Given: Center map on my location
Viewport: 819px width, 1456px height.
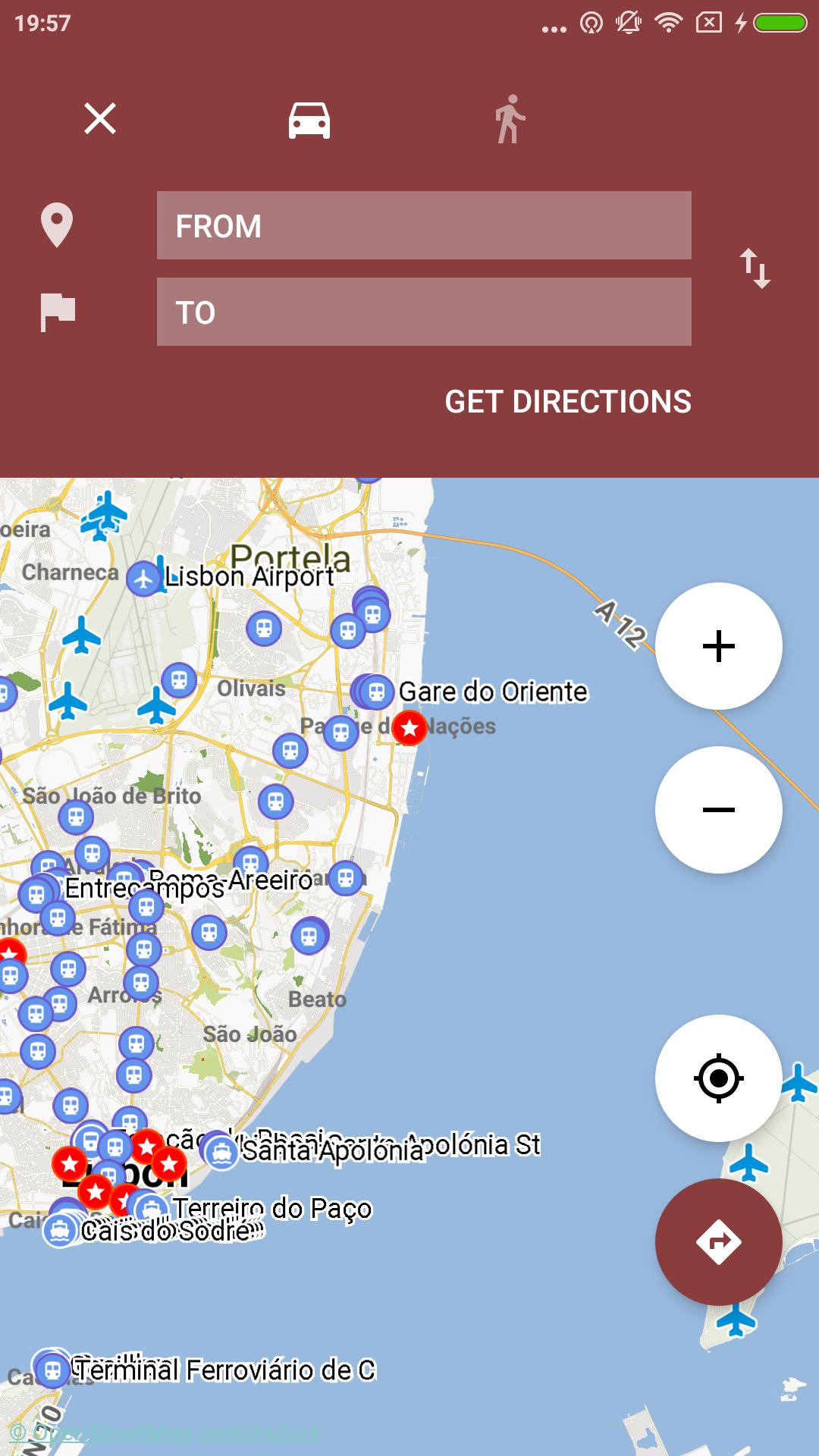Looking at the screenshot, I should tap(718, 1078).
